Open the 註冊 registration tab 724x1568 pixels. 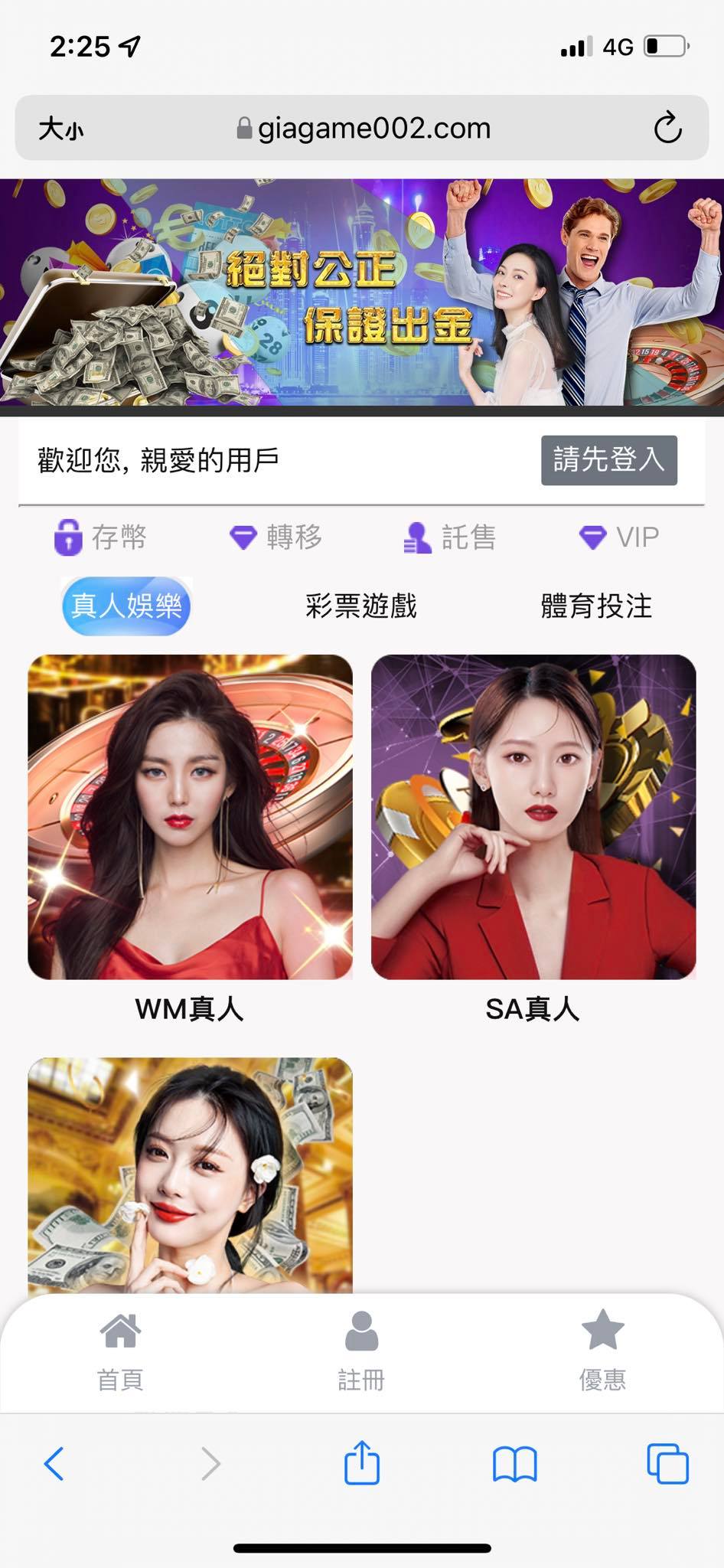tap(361, 1351)
